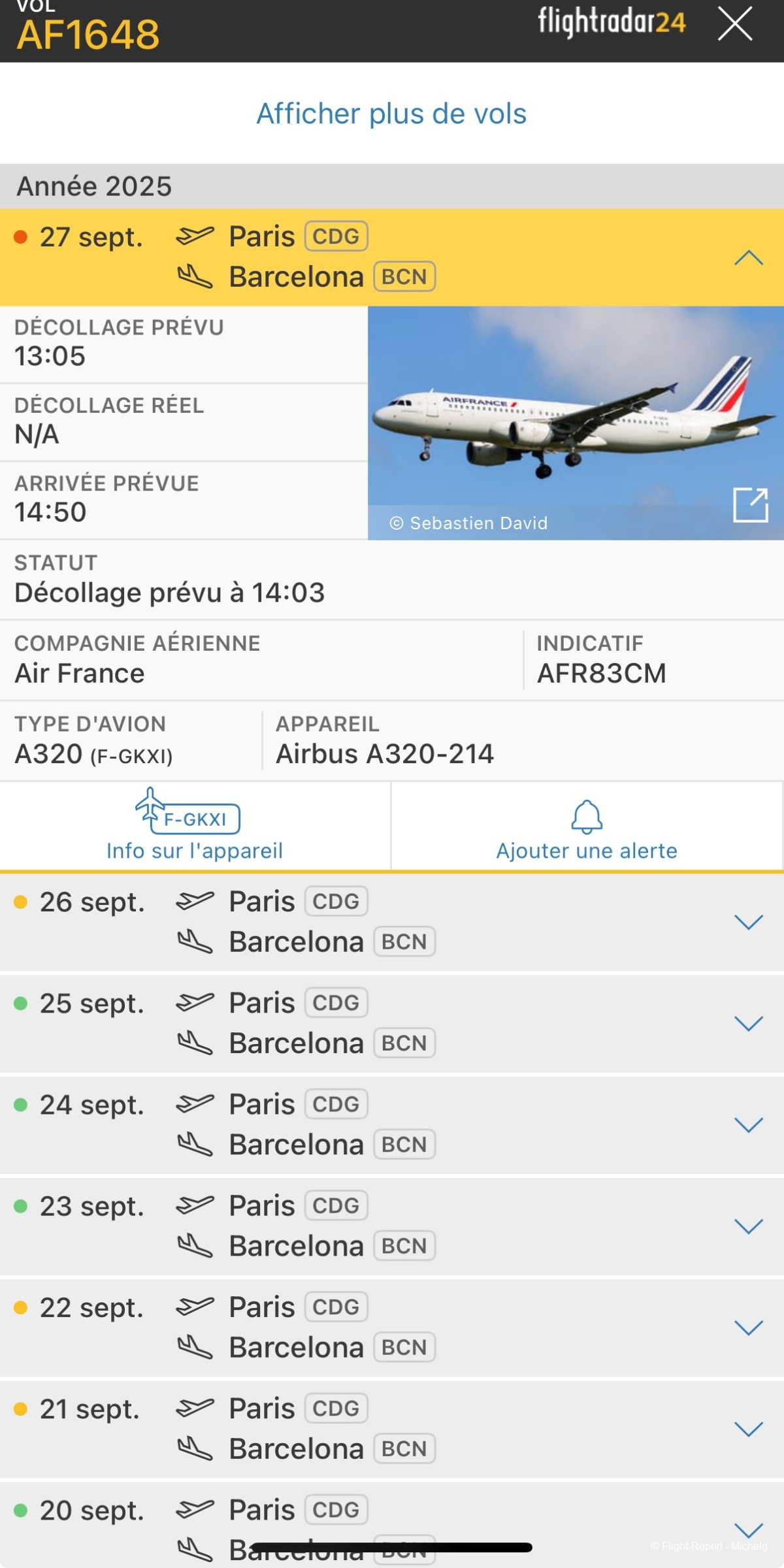Tap Ajouter une alerte
The image size is (784, 1568).
click(x=587, y=826)
